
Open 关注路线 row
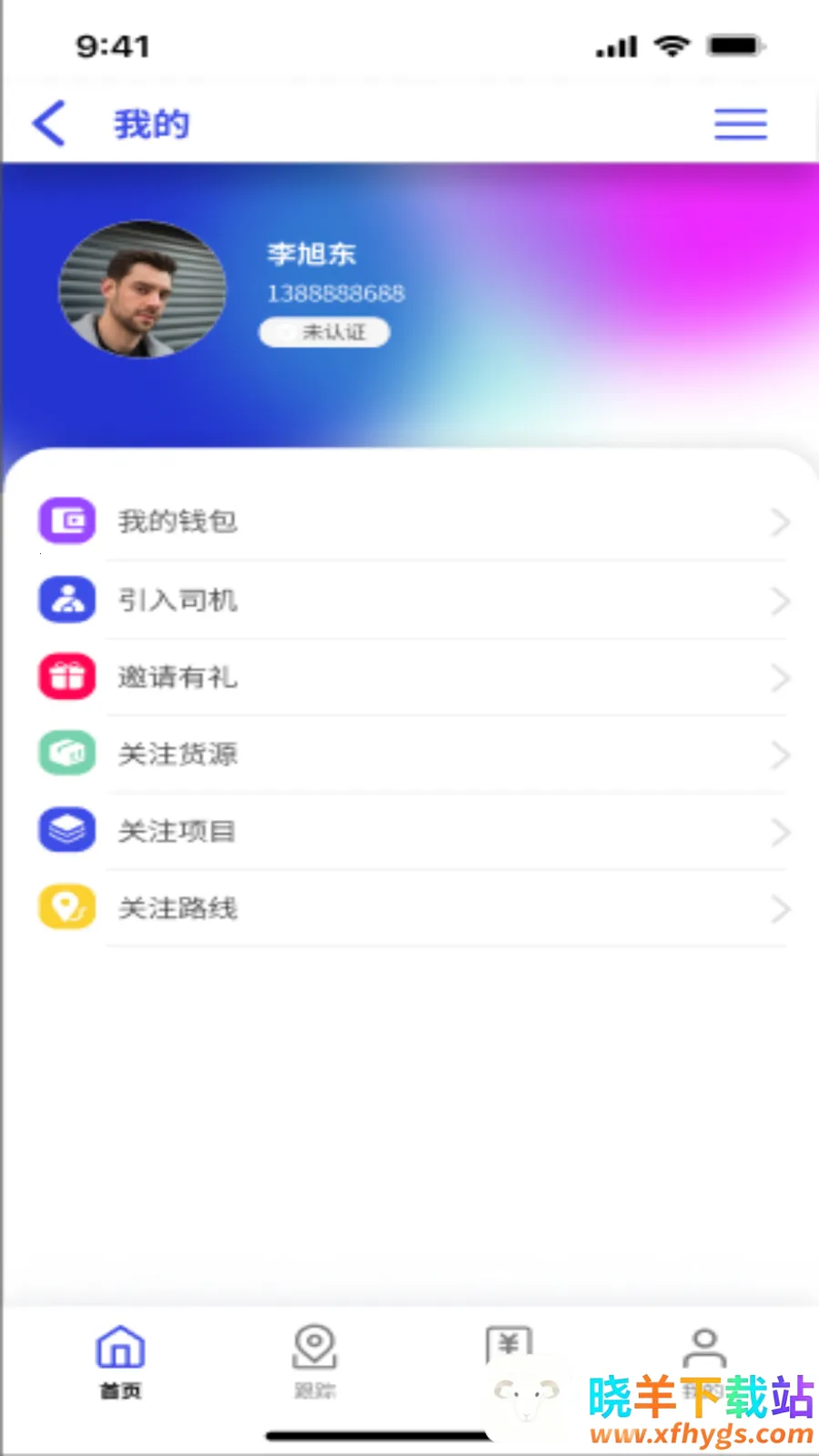coord(409,908)
